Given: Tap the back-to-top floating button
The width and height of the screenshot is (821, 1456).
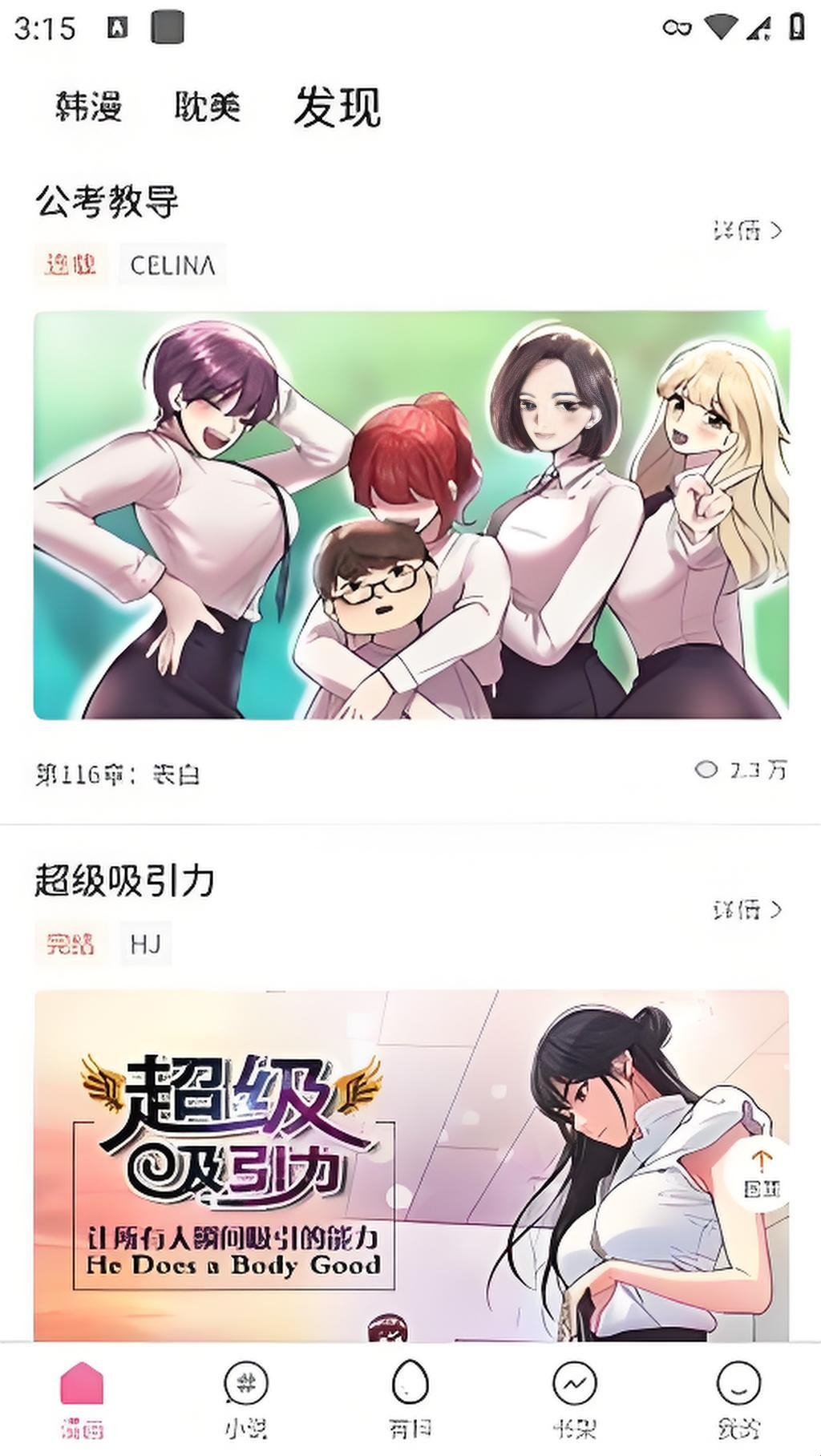Looking at the screenshot, I should pos(760,1173).
